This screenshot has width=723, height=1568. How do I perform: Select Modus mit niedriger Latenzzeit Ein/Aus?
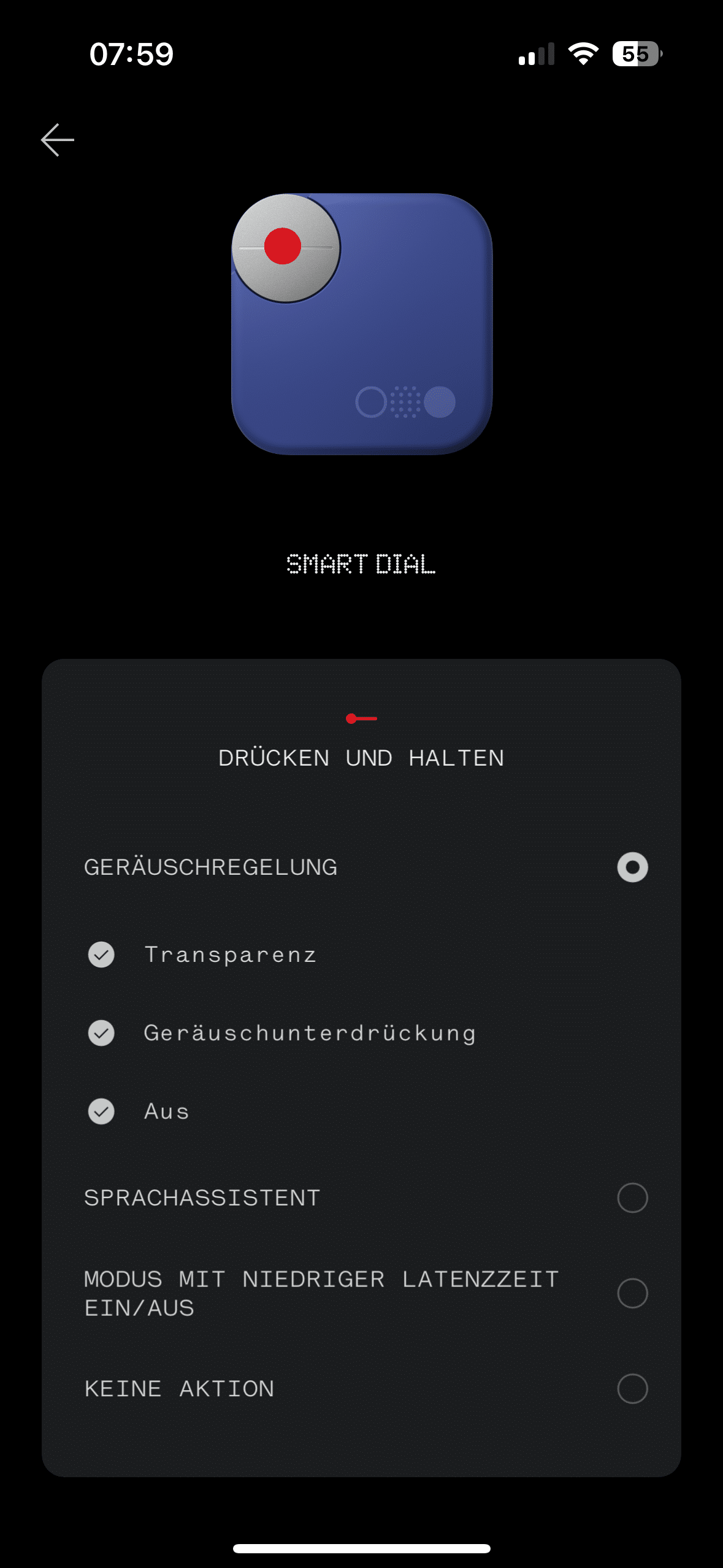(632, 1293)
